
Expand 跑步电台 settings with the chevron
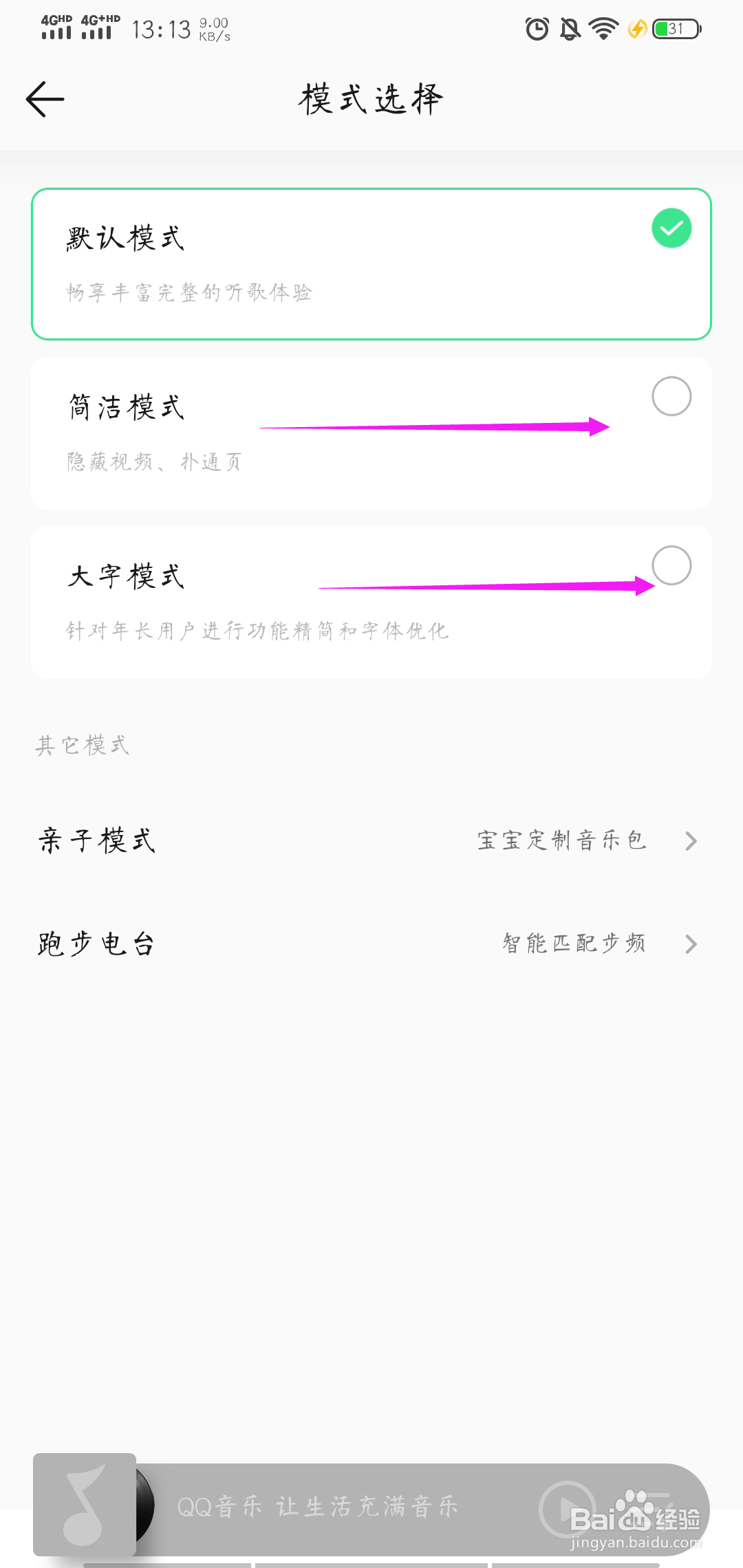pyautogui.click(x=690, y=944)
